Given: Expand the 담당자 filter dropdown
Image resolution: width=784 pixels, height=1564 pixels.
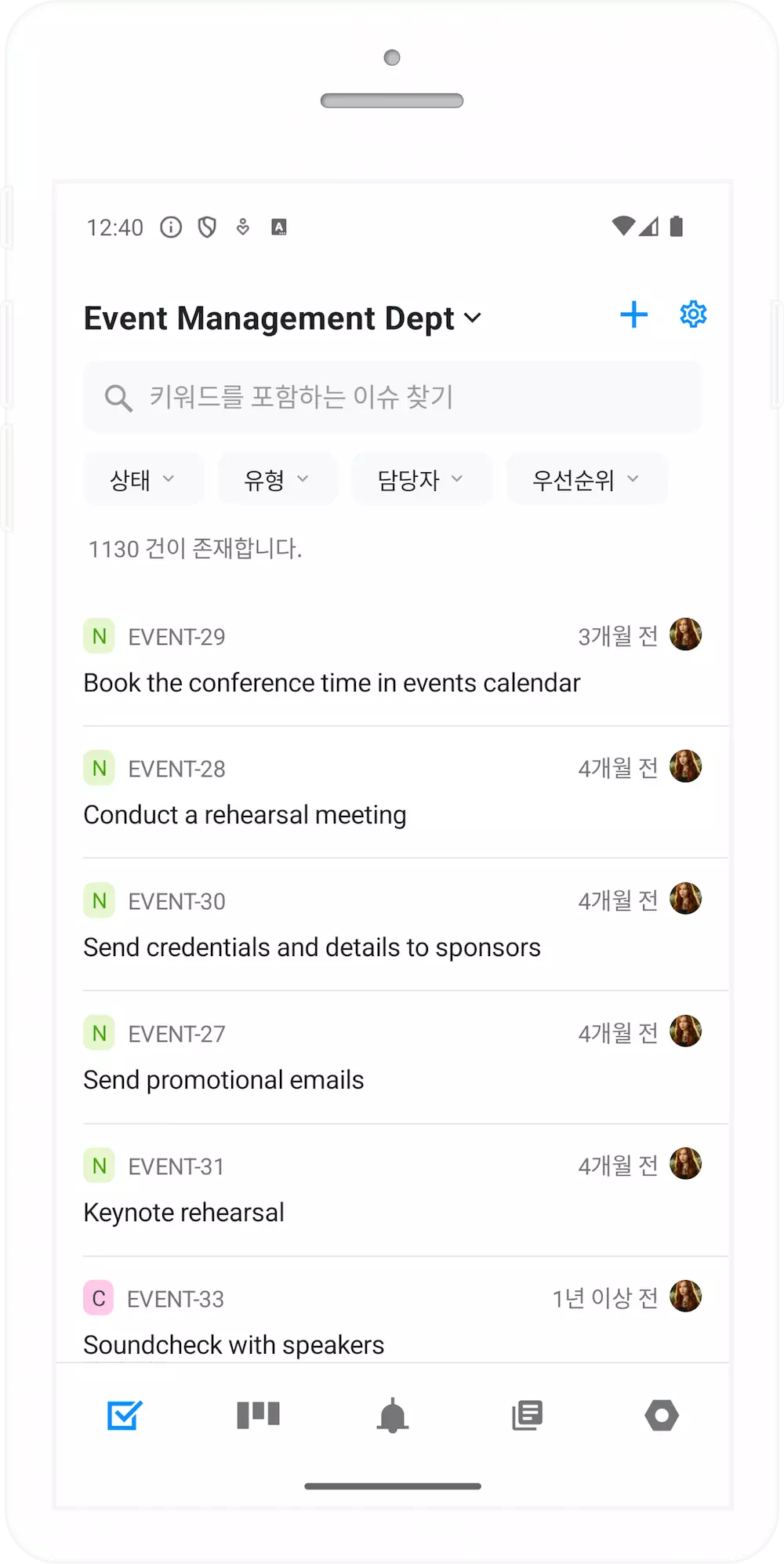Looking at the screenshot, I should click(423, 478).
